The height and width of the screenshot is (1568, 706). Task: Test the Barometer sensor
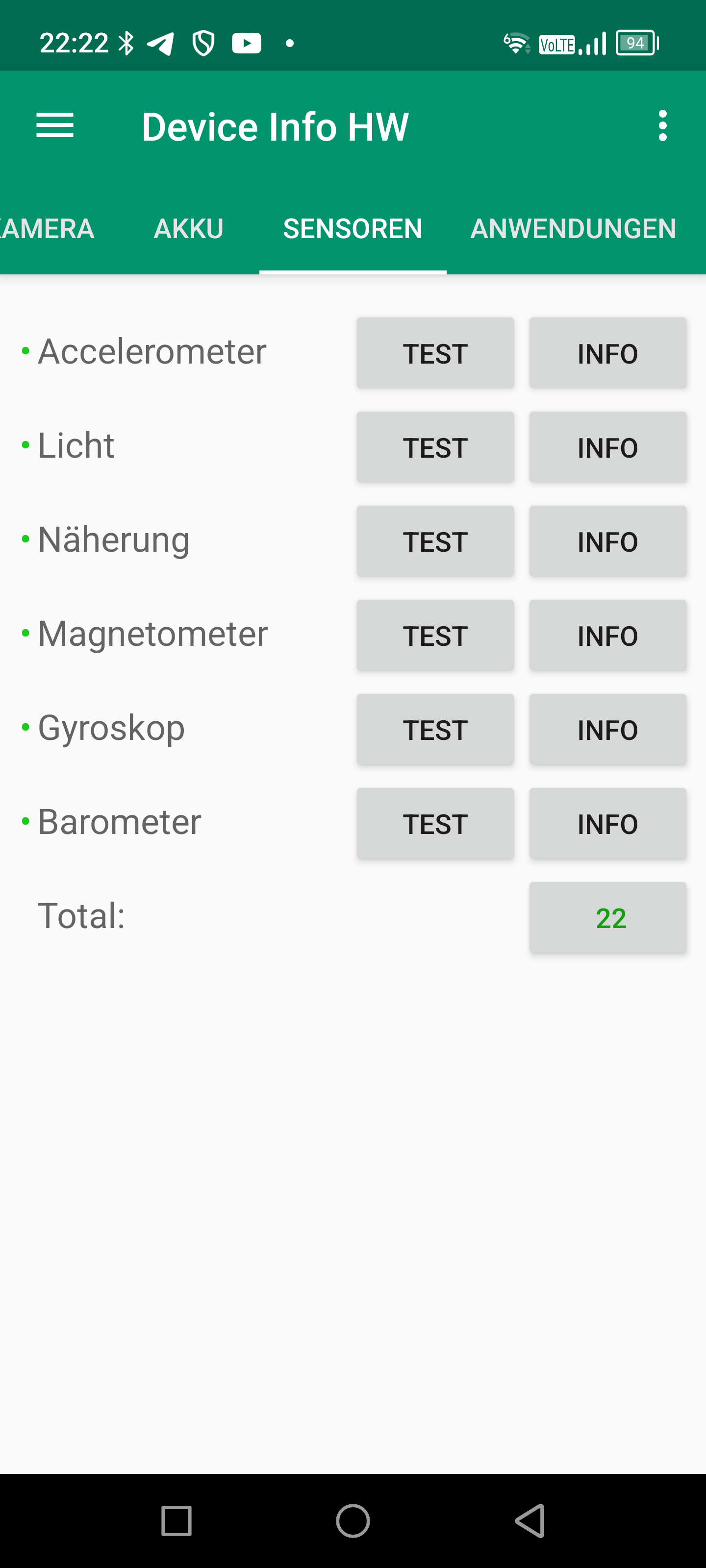pos(435,824)
